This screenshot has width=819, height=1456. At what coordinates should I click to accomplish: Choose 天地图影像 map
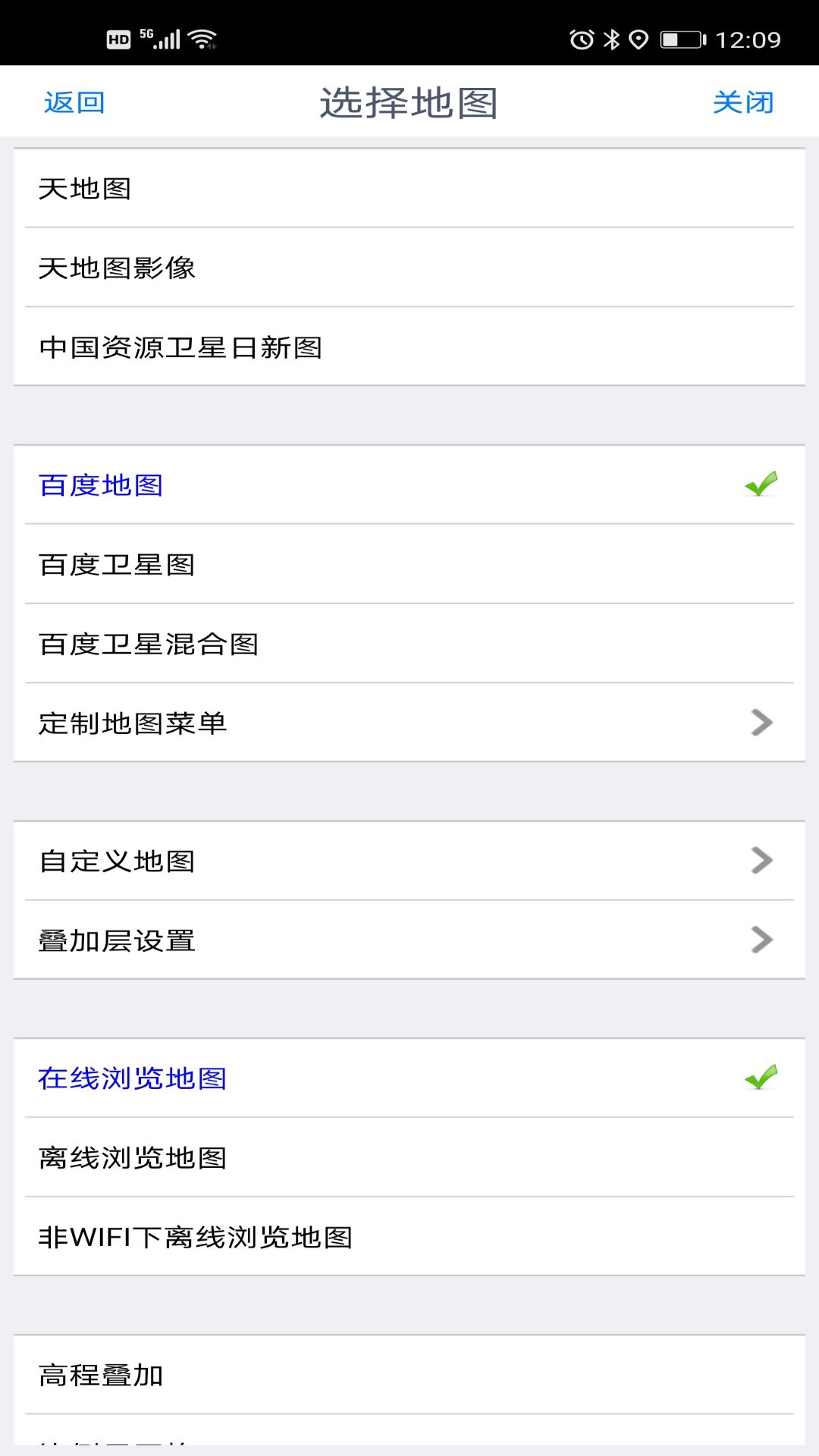pos(409,268)
